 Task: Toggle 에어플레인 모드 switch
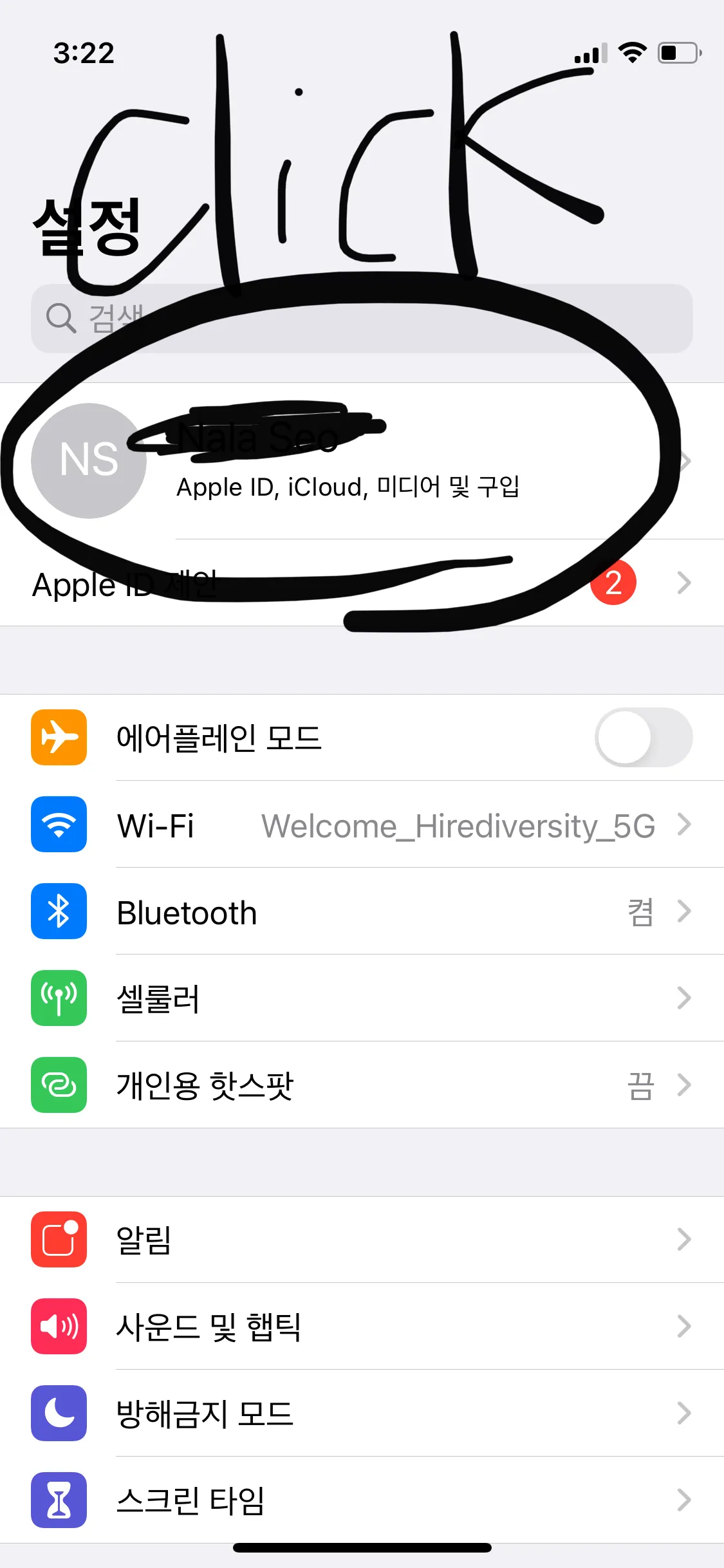pos(643,737)
